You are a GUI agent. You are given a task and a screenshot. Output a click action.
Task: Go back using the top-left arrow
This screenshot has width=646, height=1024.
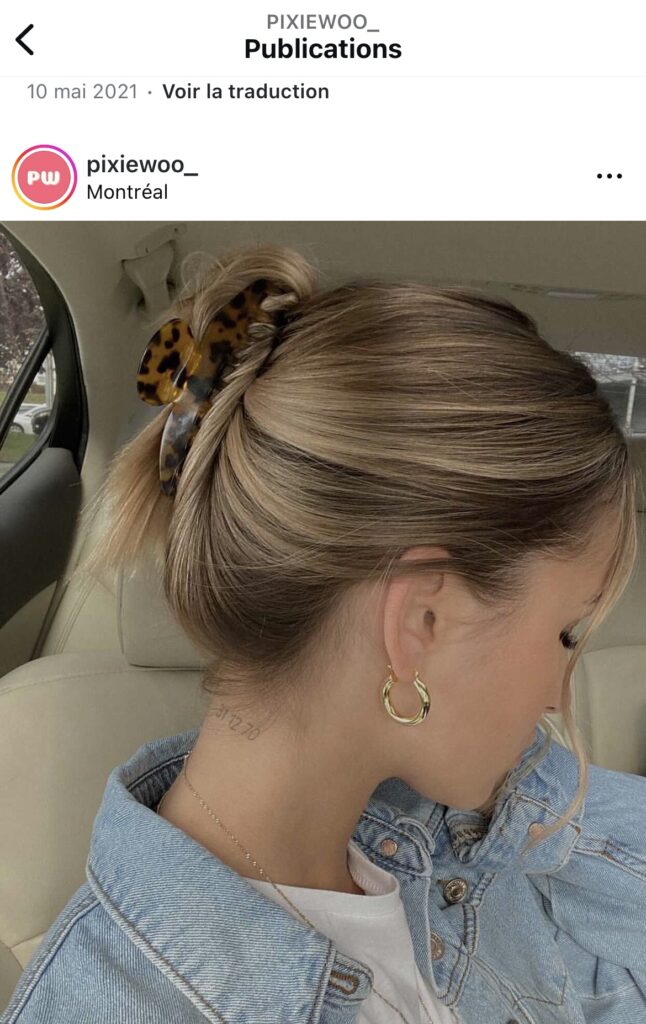[x=25, y=40]
